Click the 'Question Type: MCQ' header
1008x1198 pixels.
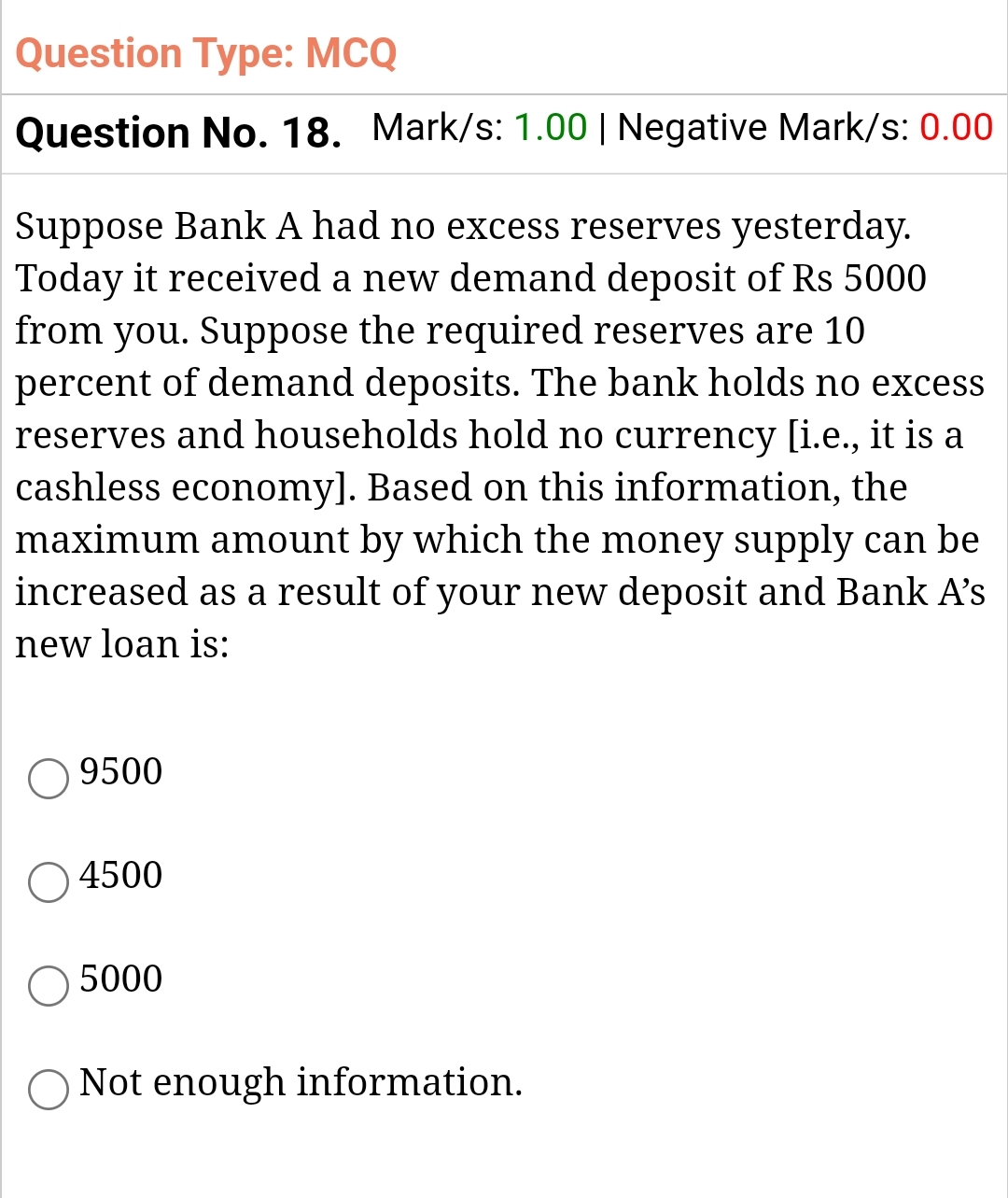click(207, 53)
